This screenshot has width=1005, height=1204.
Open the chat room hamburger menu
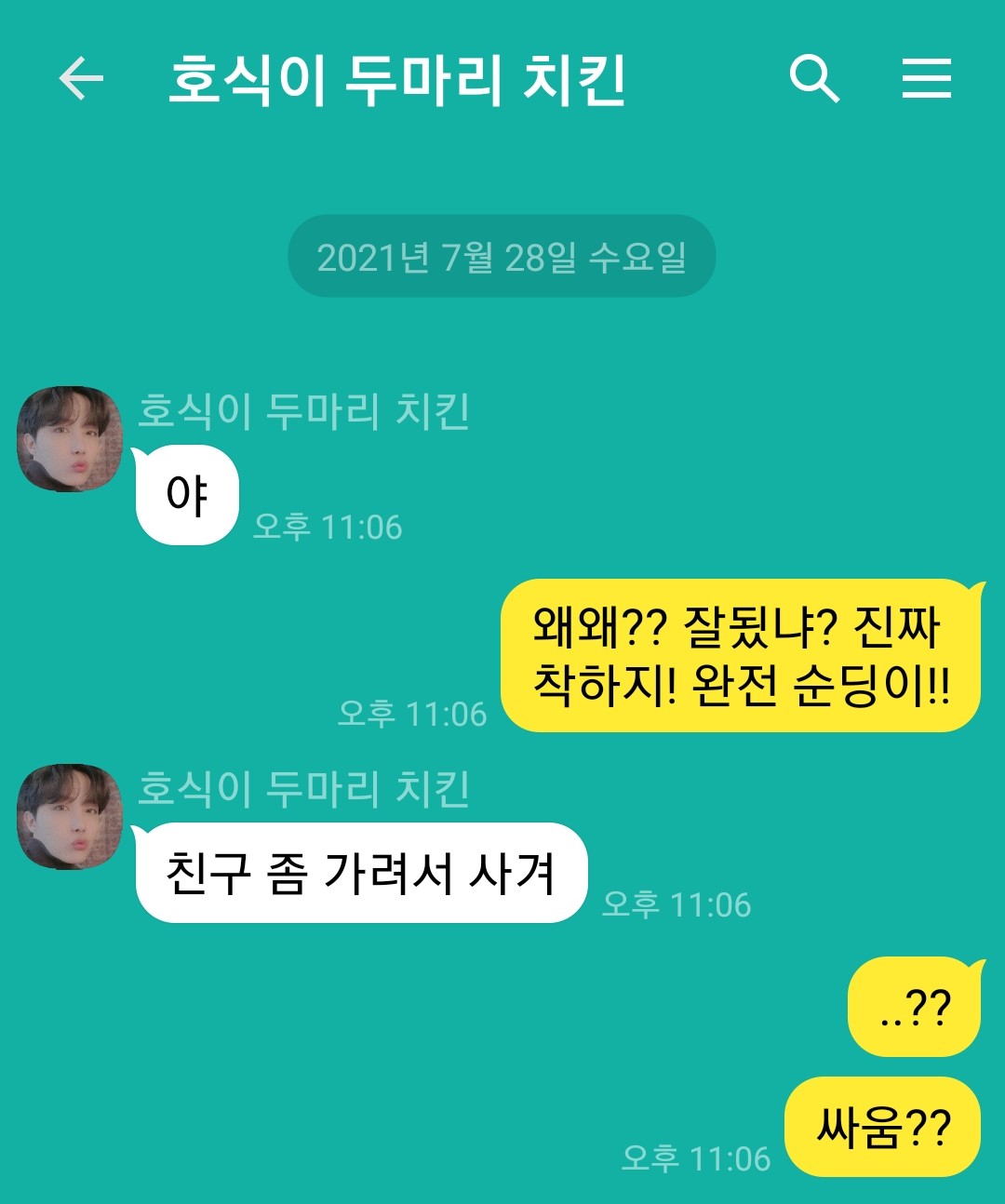[926, 78]
